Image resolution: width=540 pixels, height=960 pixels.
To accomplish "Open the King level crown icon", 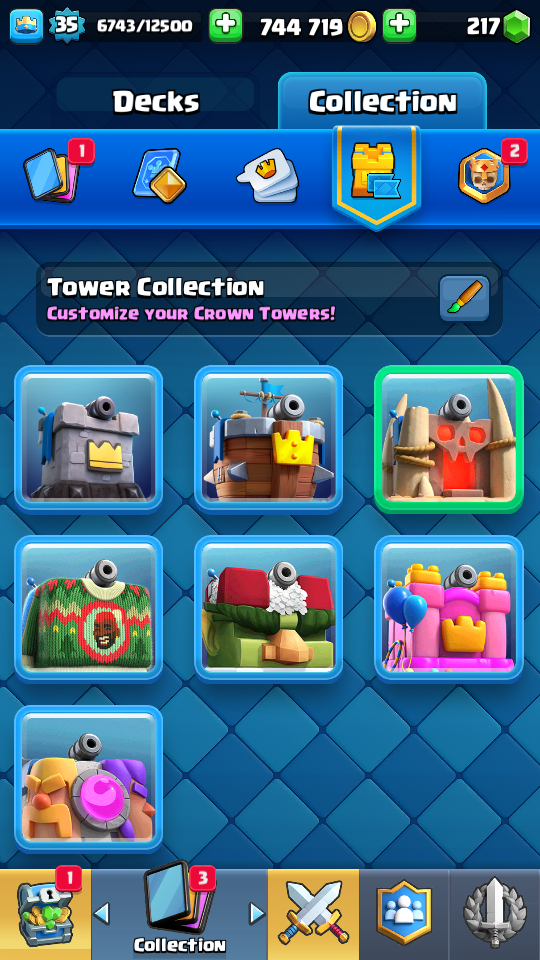I will pyautogui.click(x=26, y=26).
